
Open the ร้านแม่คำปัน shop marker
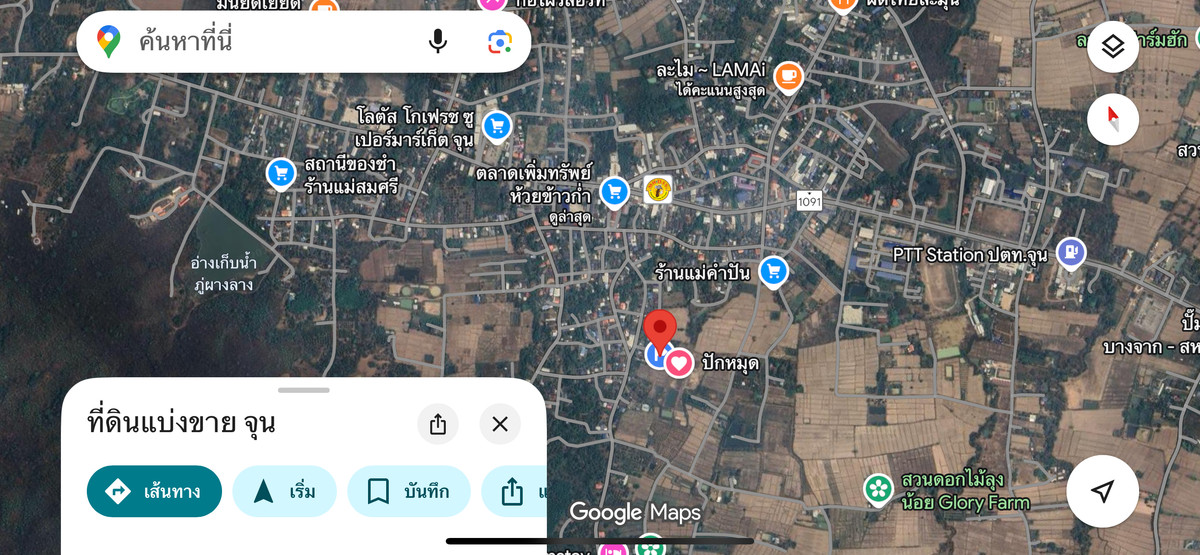772,271
